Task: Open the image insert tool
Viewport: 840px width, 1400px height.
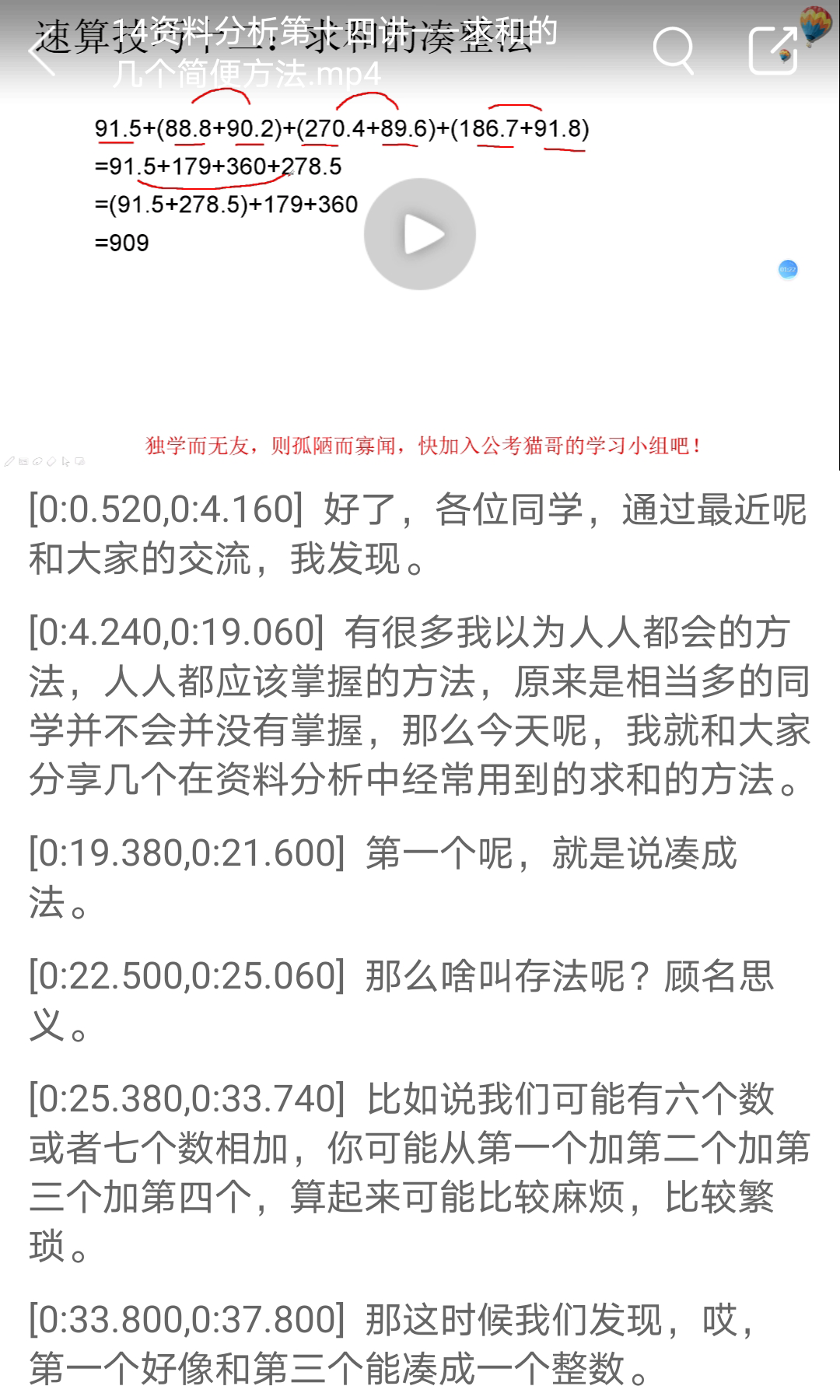Action: pyautogui.click(x=23, y=461)
